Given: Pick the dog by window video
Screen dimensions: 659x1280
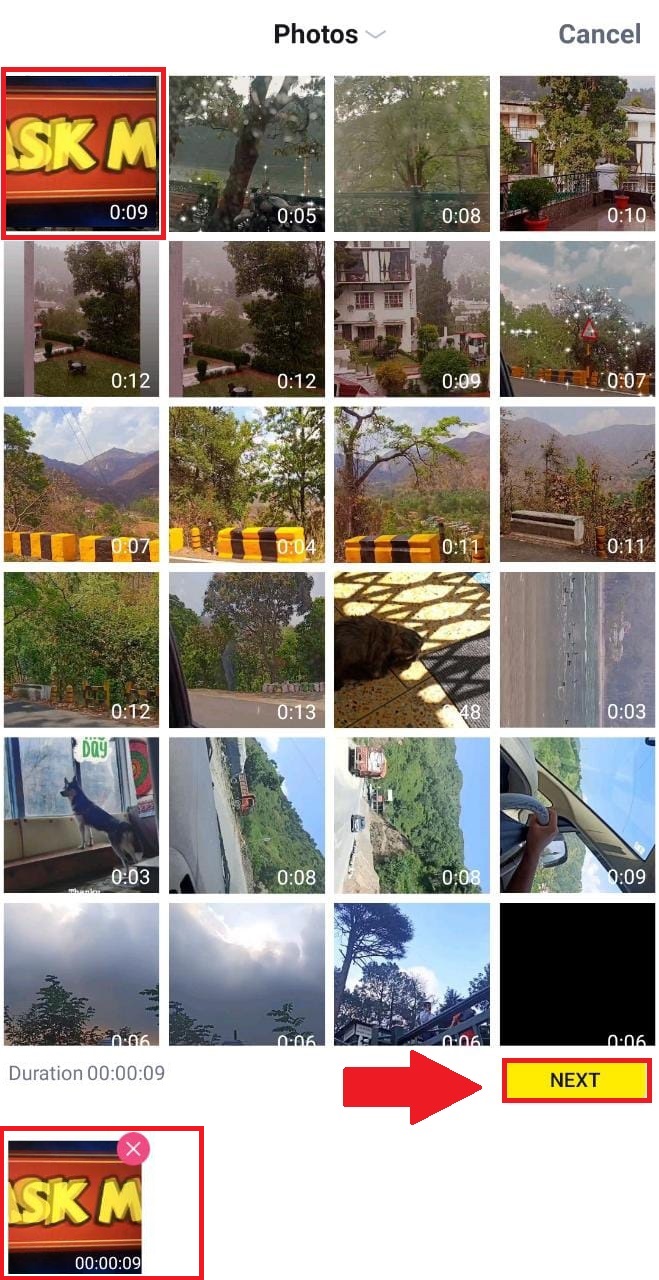Looking at the screenshot, I should pos(82,814).
